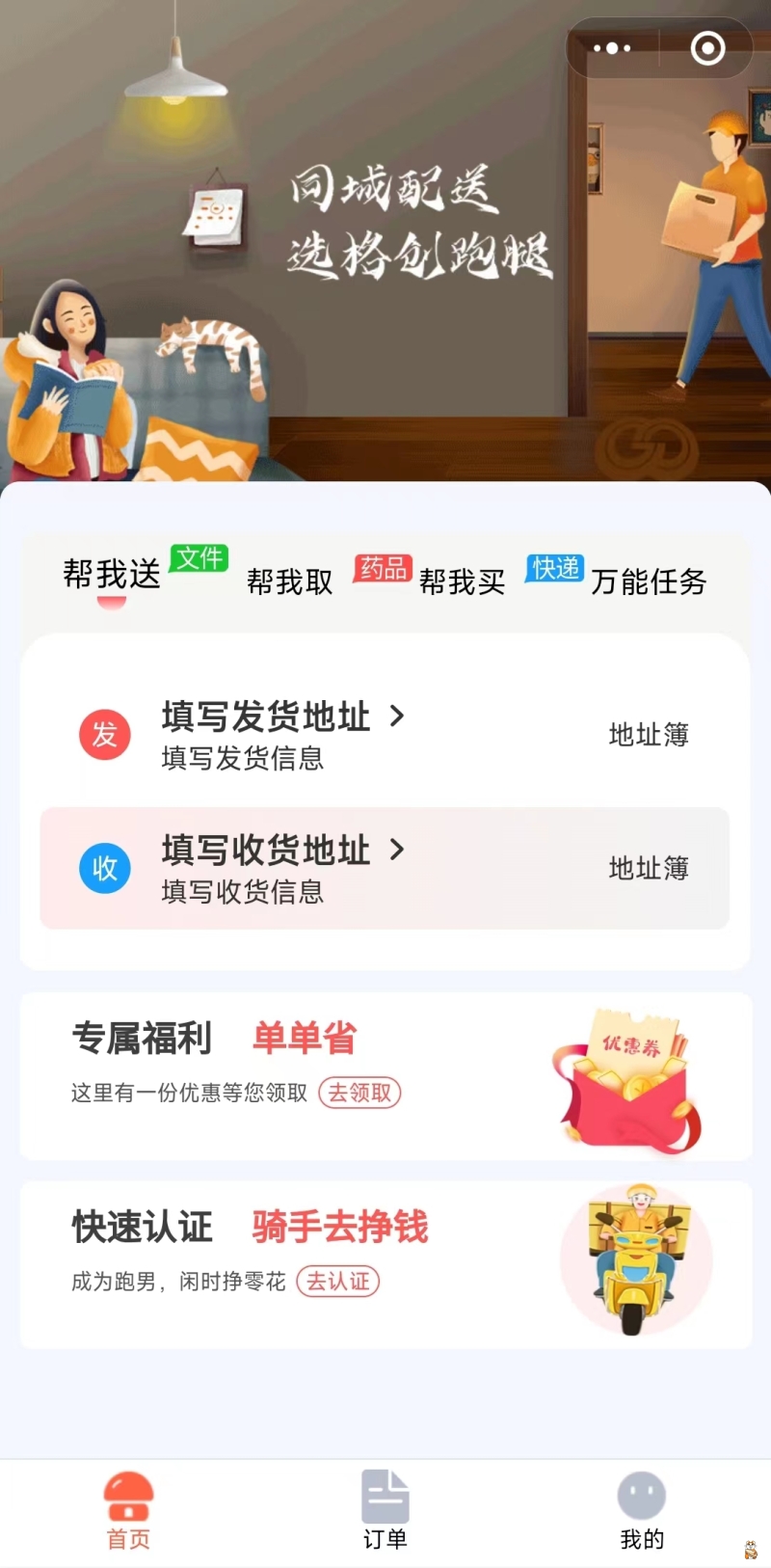771x1568 pixels.
Task: Open the mini program more options menu
Action: (x=612, y=48)
